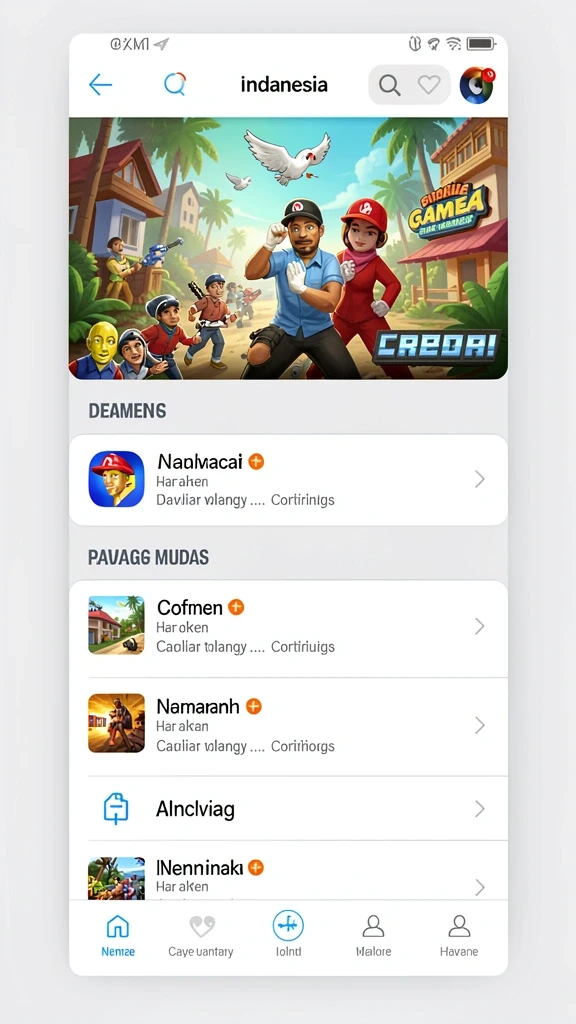
Task: Open the INenninaki row
Action: pyautogui.click(x=288, y=871)
